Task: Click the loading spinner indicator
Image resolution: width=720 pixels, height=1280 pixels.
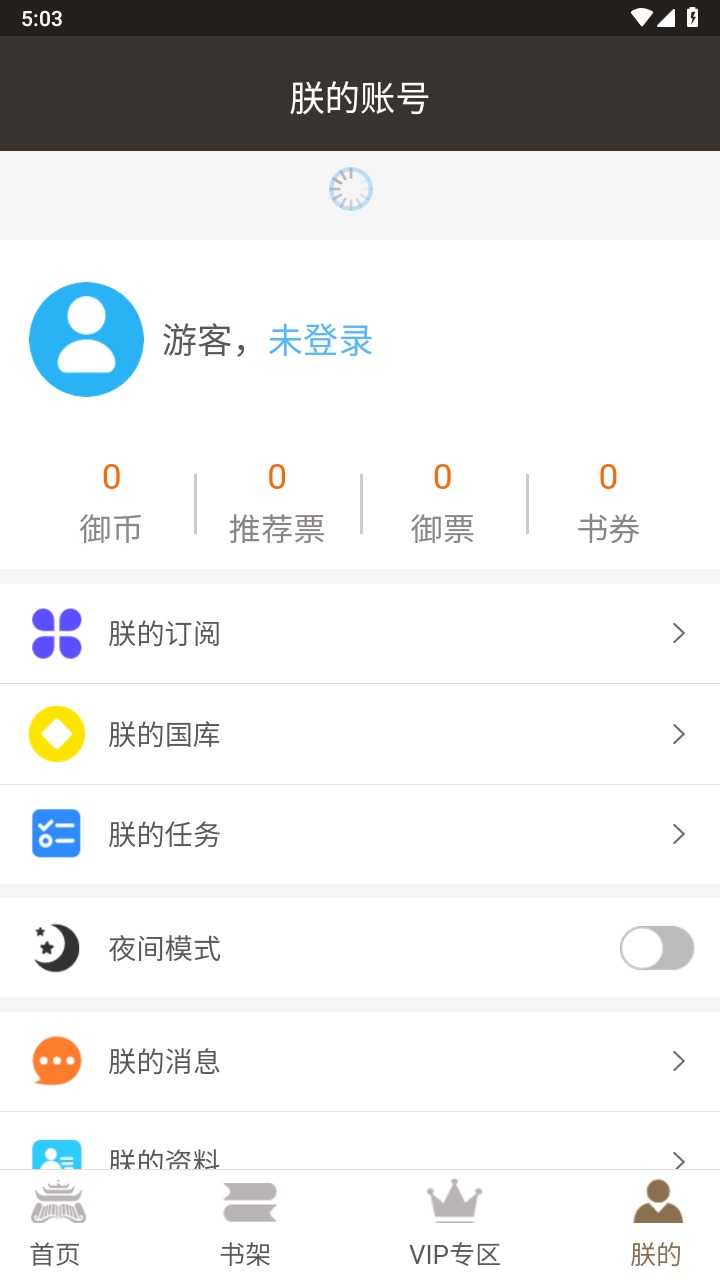Action: [x=350, y=188]
